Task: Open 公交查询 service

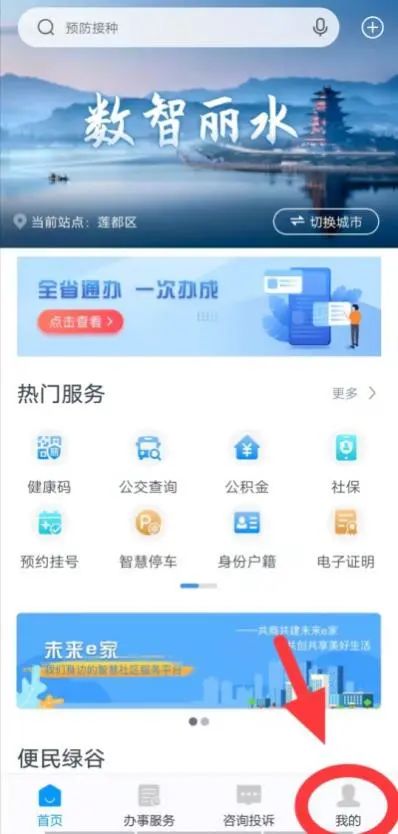Action: 148,463
